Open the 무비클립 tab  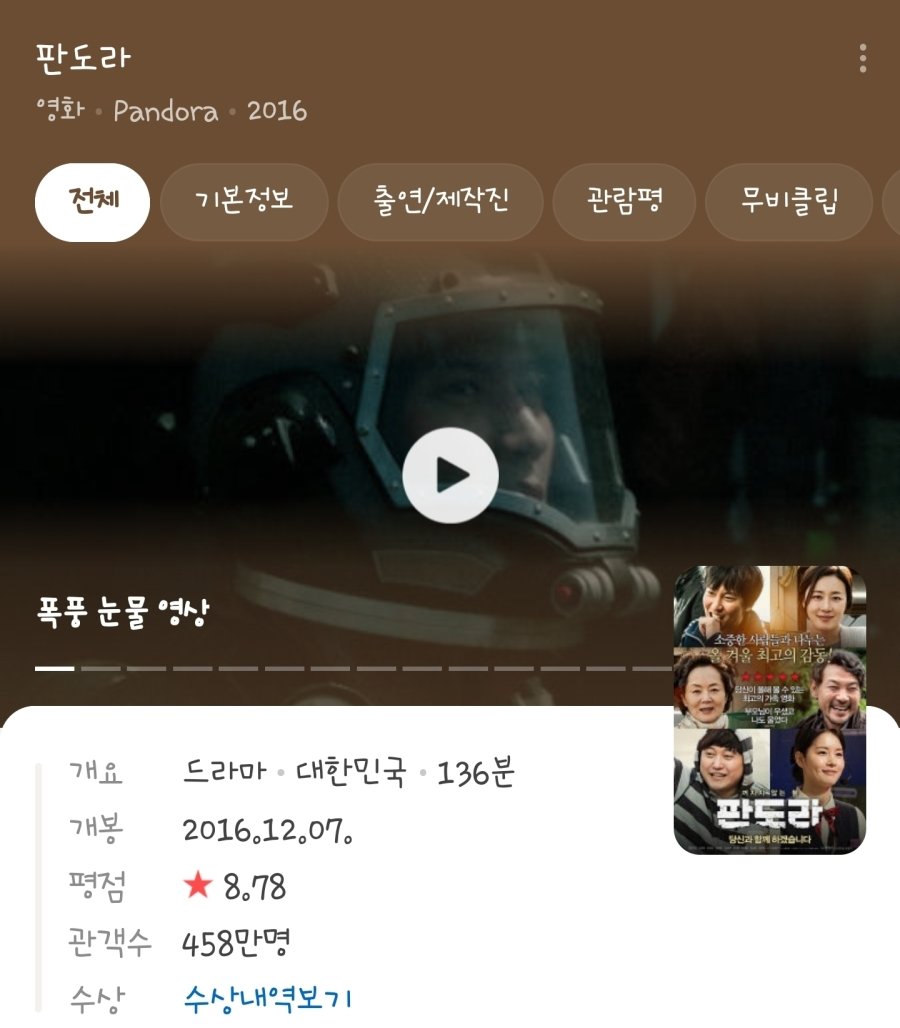coord(789,202)
